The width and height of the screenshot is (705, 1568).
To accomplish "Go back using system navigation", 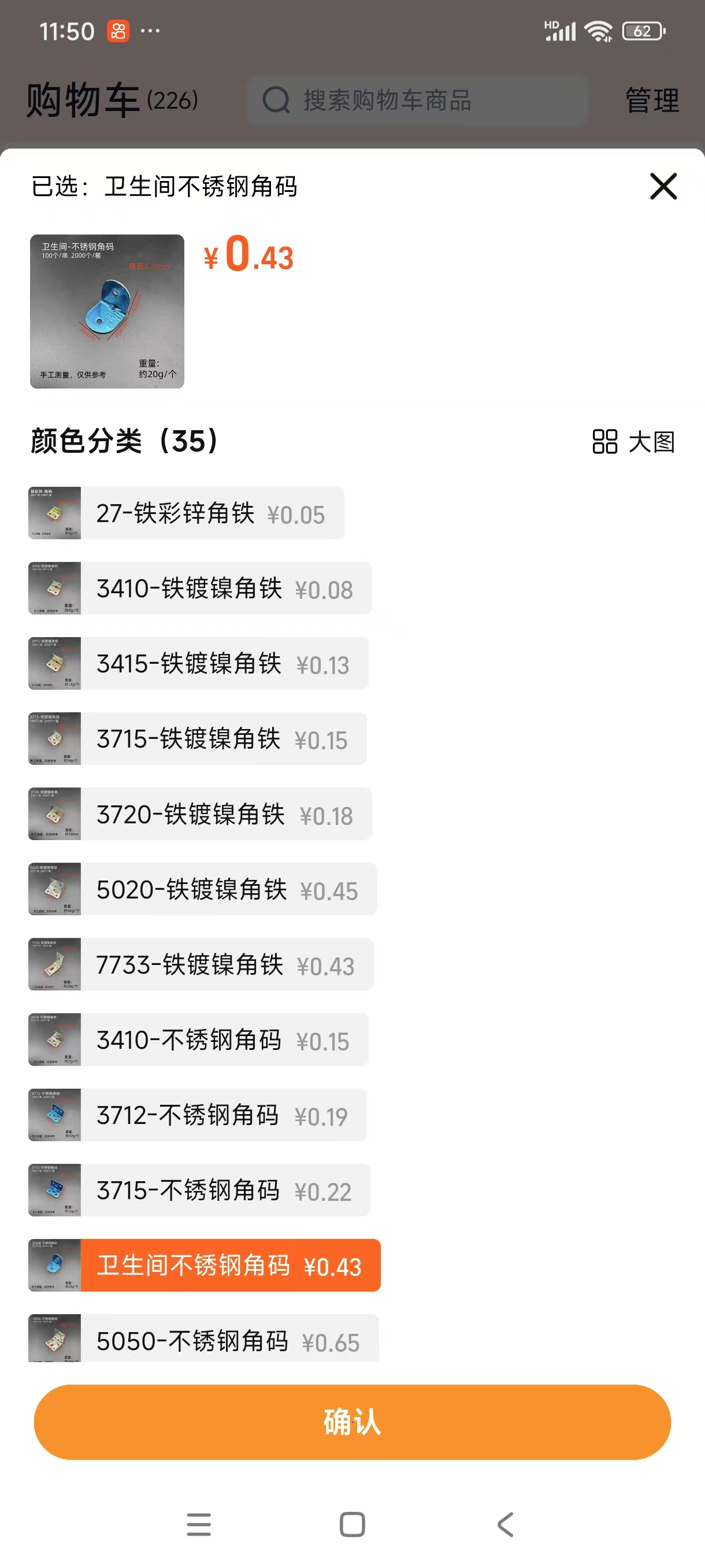I will coord(505,1525).
